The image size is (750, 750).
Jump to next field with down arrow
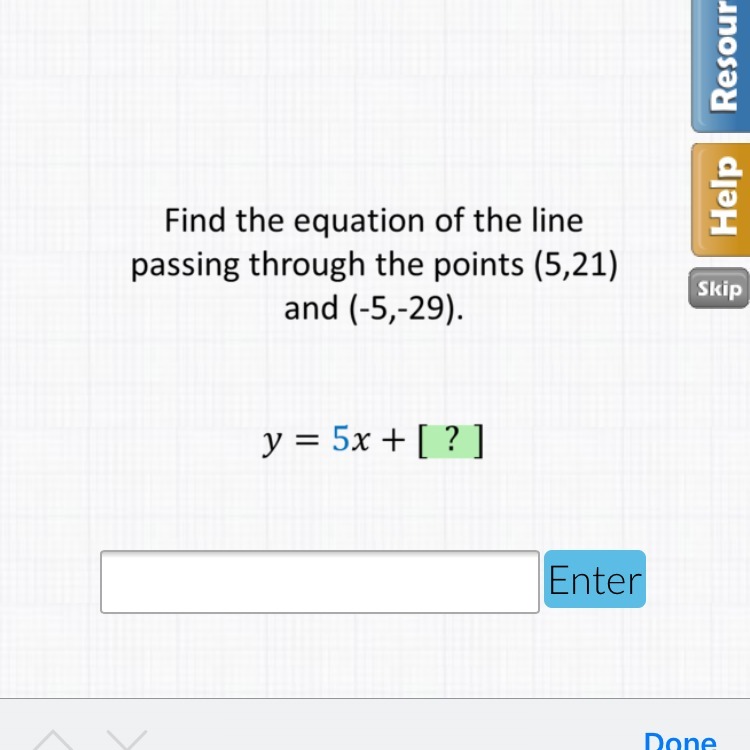126,741
